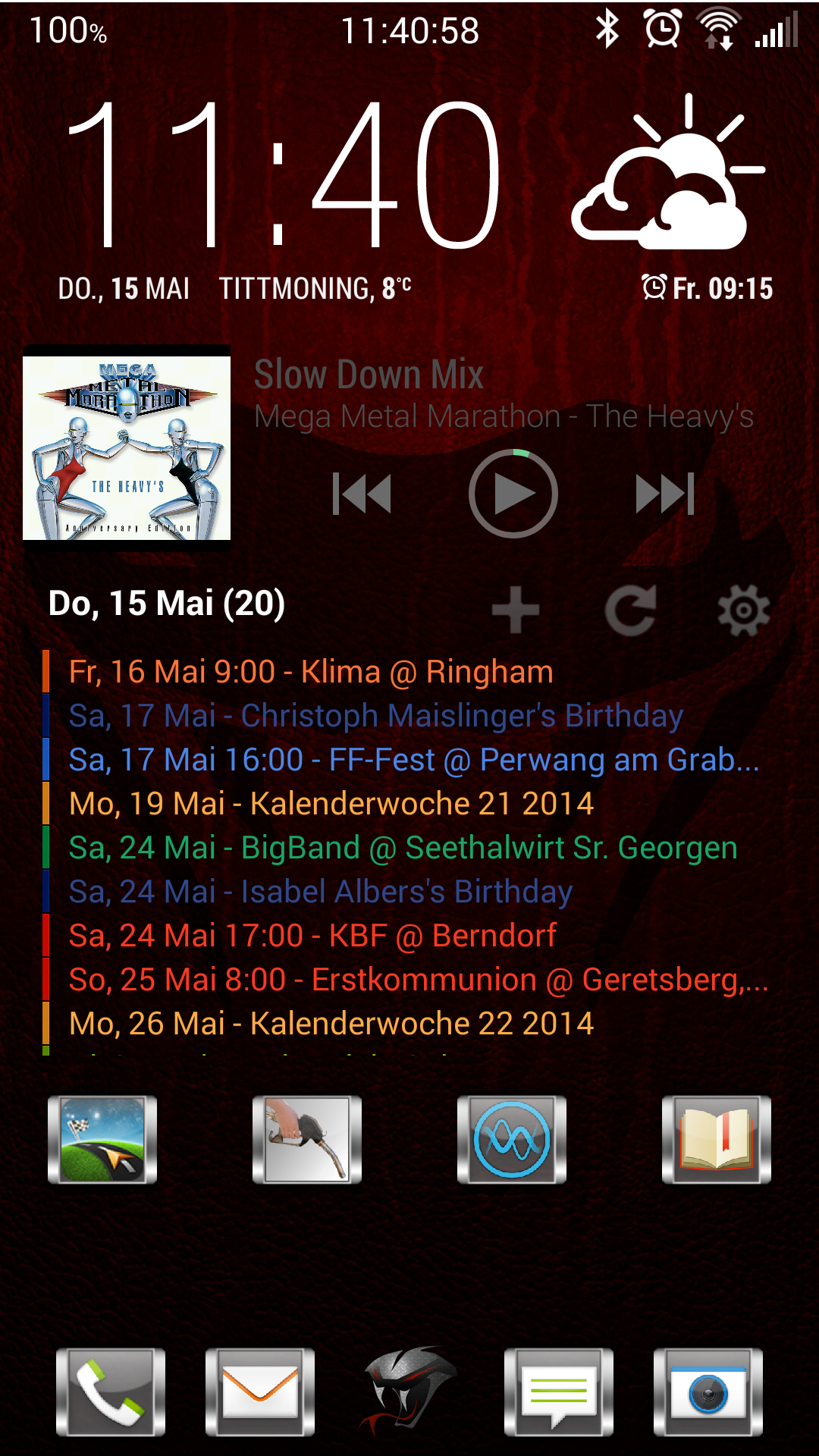Open the mail app in dock
The image size is (819, 1456).
[x=260, y=1392]
